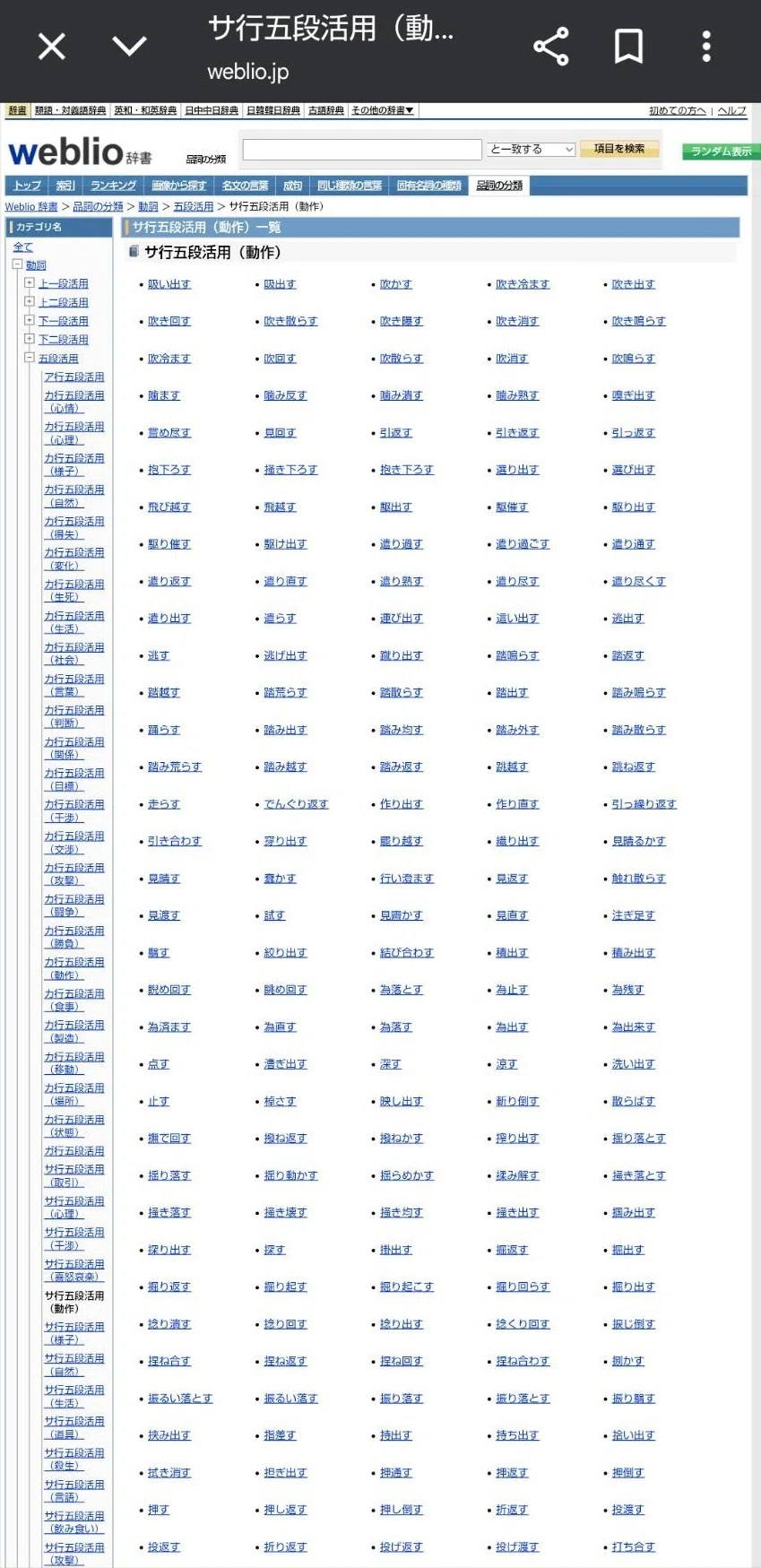The height and width of the screenshot is (1568, 761).
Task: Open the word entry でんぐり返す
Action: 296,804
